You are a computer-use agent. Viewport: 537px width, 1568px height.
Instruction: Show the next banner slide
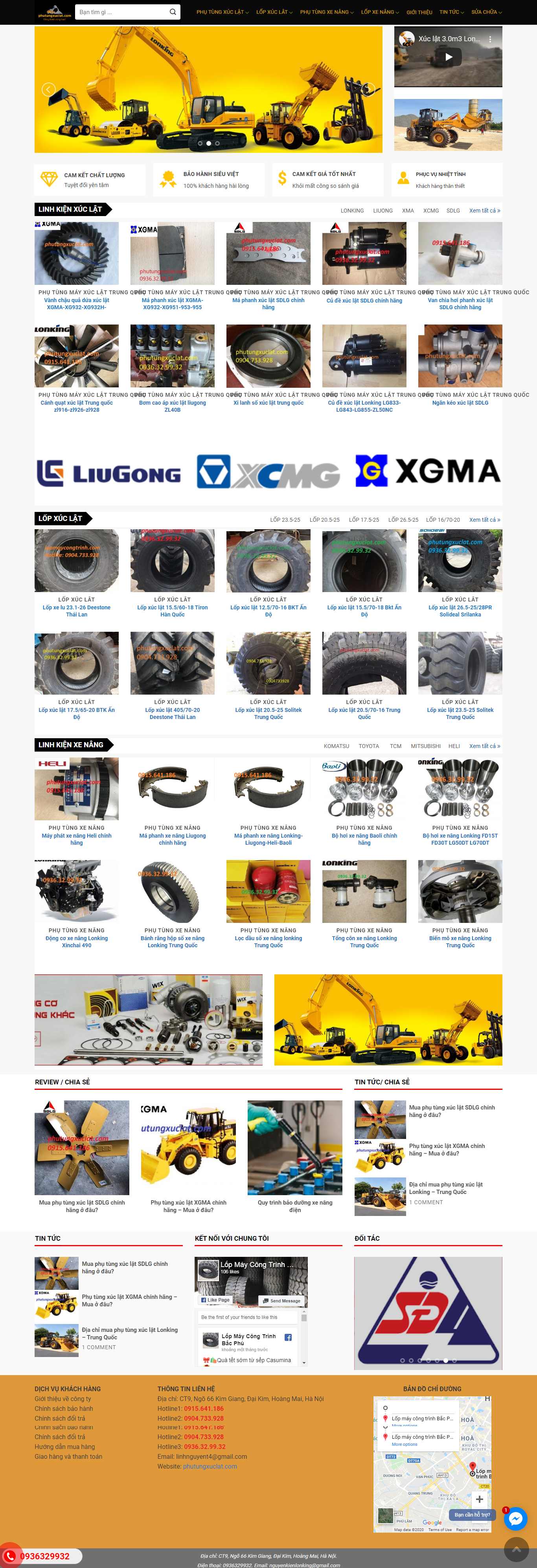368,90
